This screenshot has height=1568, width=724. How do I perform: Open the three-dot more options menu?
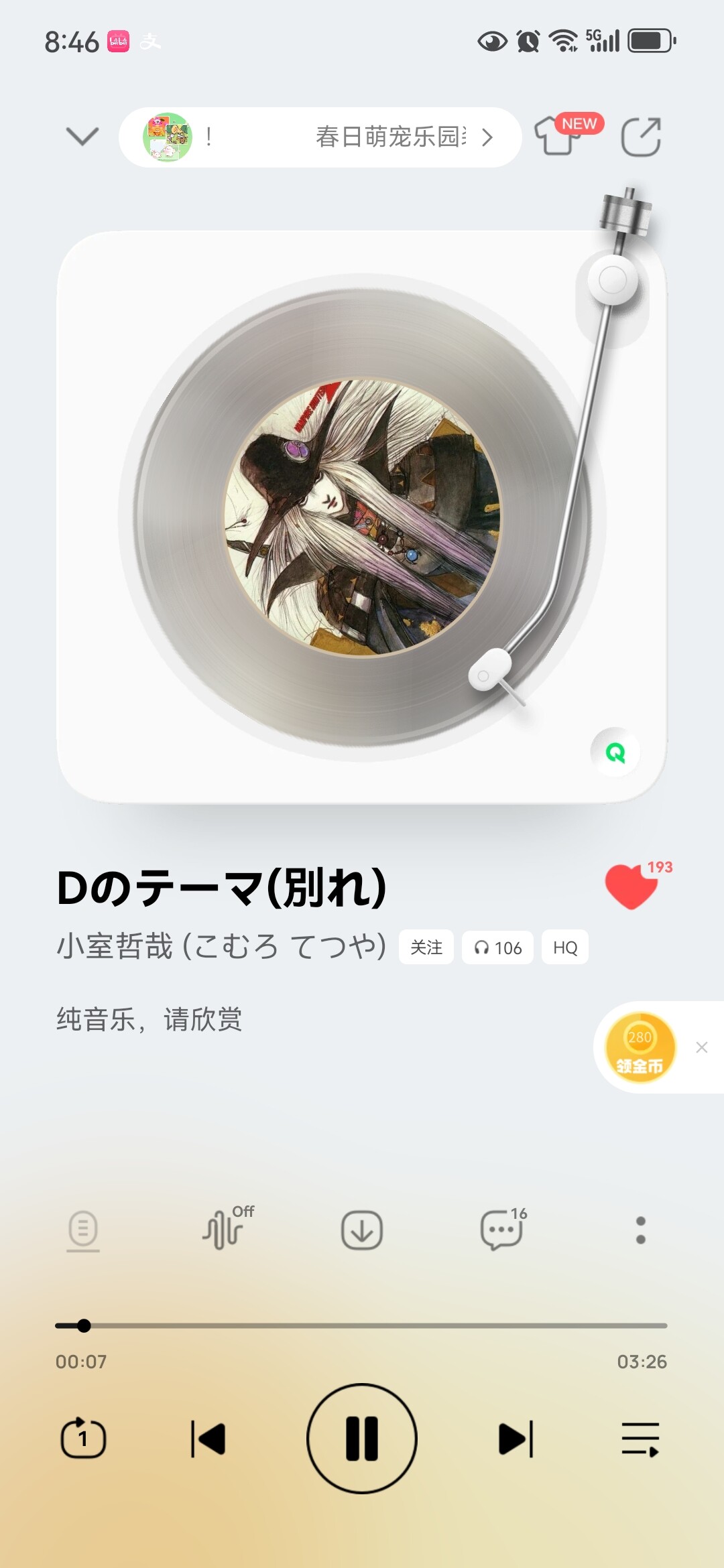[641, 1230]
